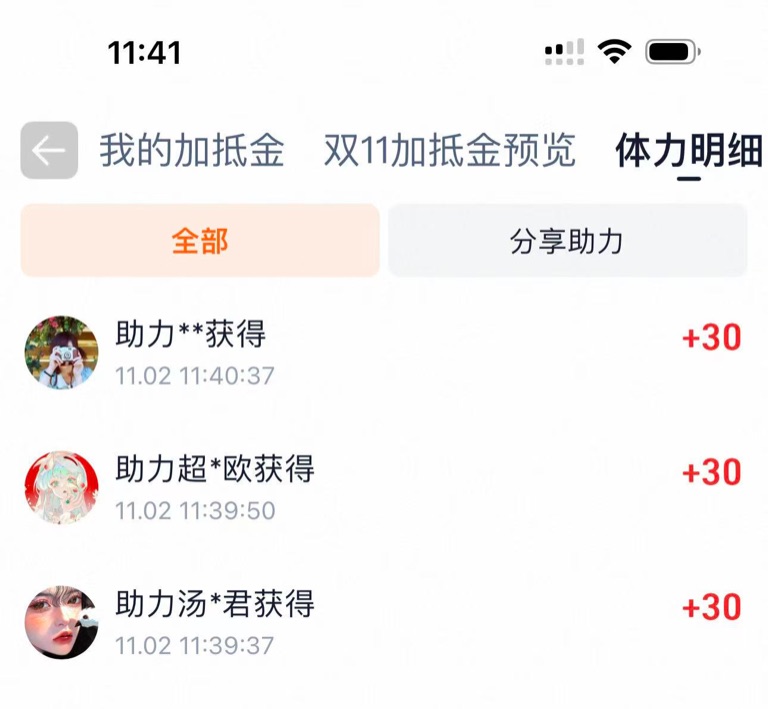
Task: Show 全部 records
Action: tap(200, 241)
